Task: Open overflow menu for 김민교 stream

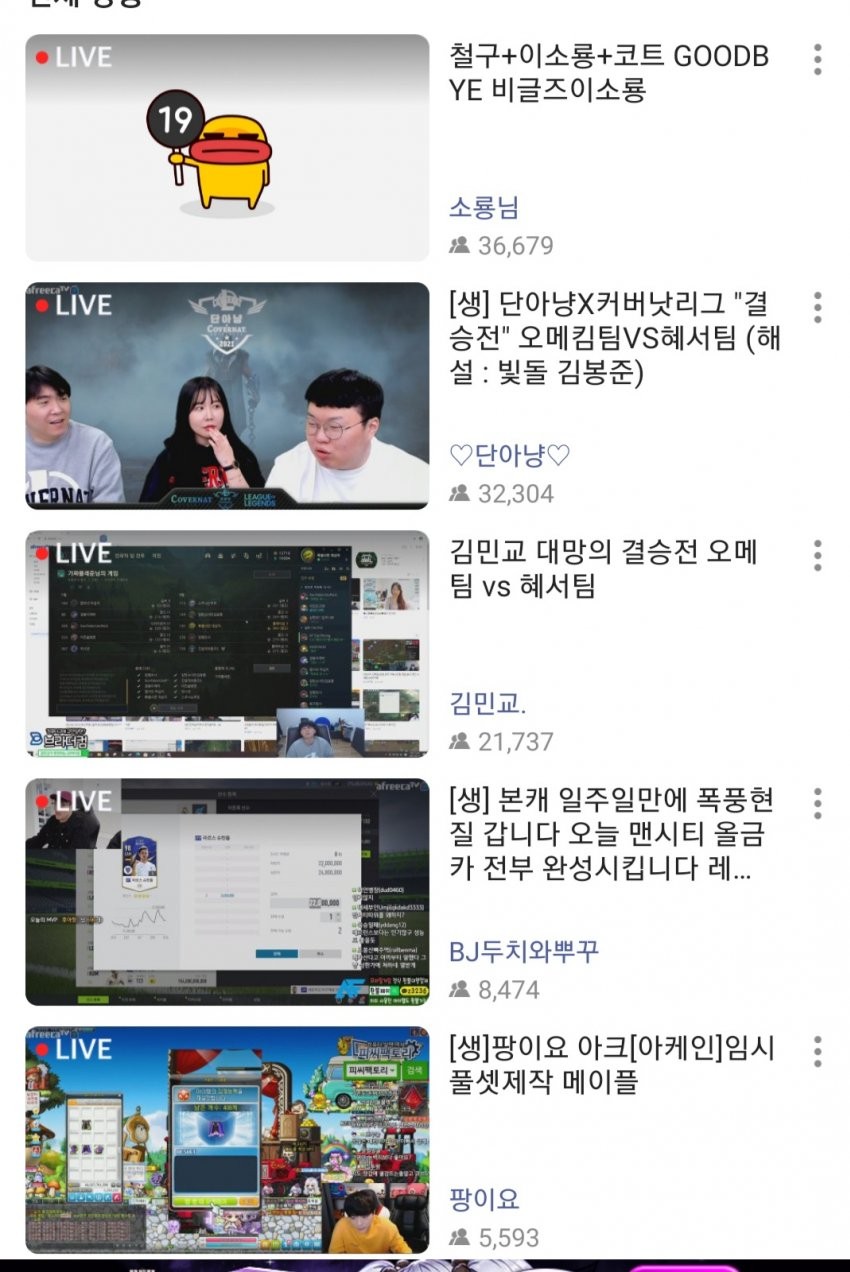Action: click(x=817, y=556)
